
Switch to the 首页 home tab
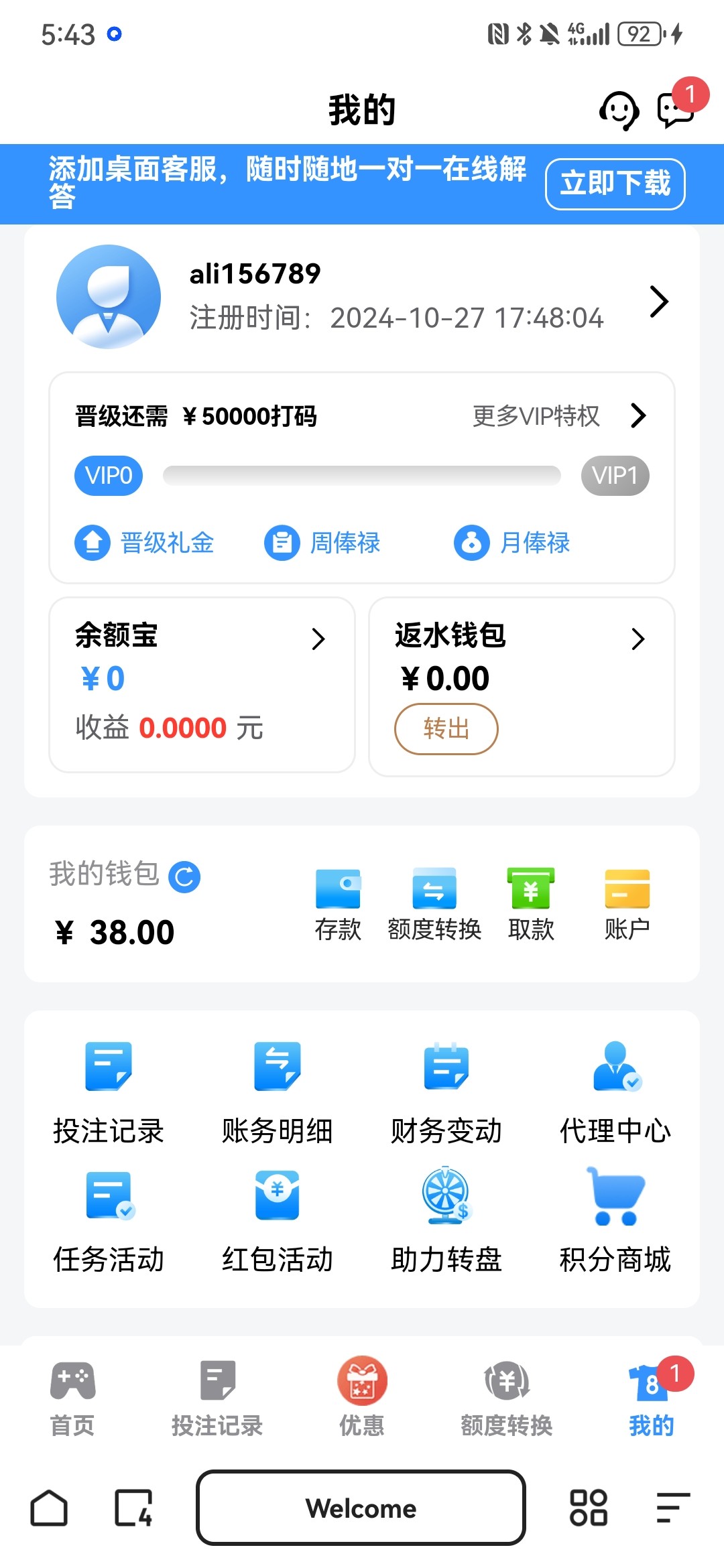[x=72, y=1398]
